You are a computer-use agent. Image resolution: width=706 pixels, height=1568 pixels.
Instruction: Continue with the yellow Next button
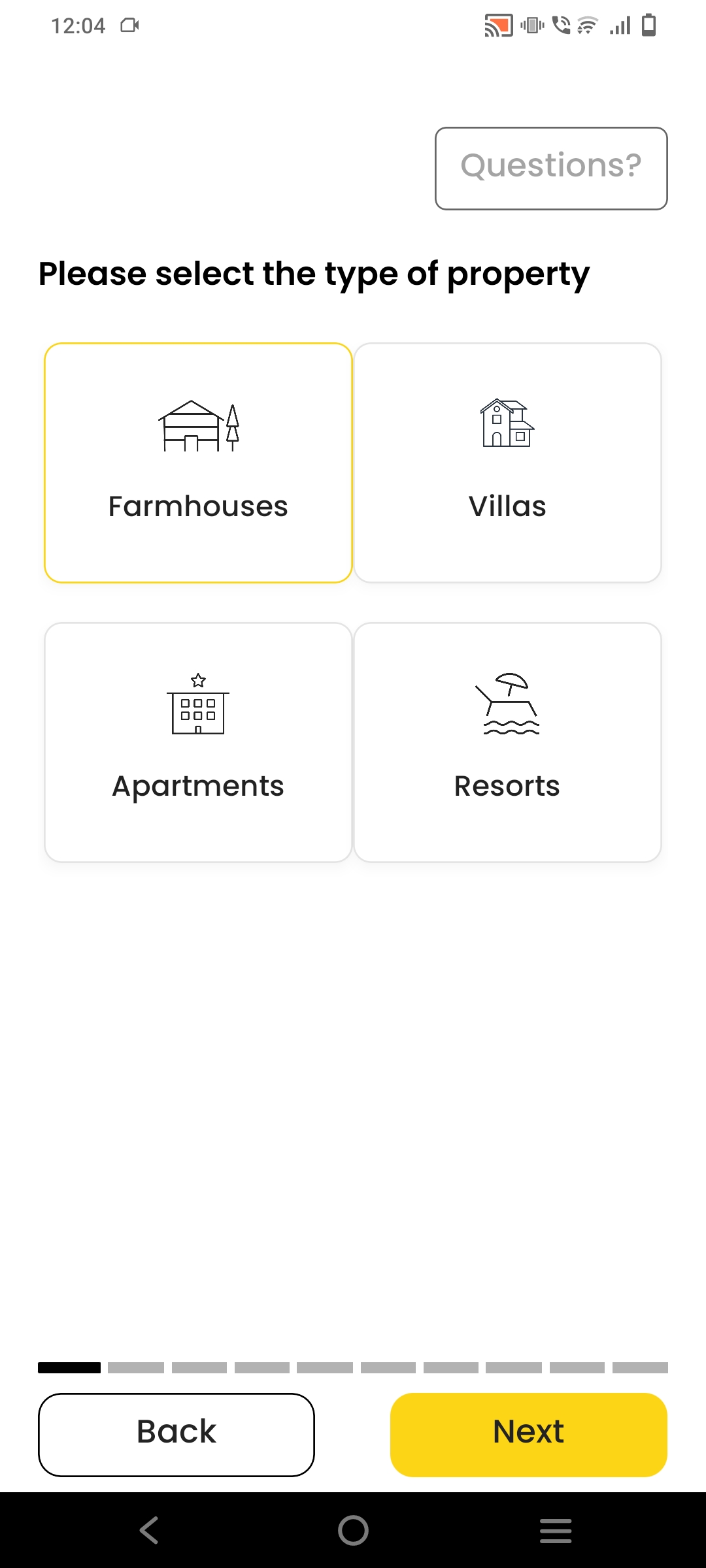click(x=528, y=1435)
